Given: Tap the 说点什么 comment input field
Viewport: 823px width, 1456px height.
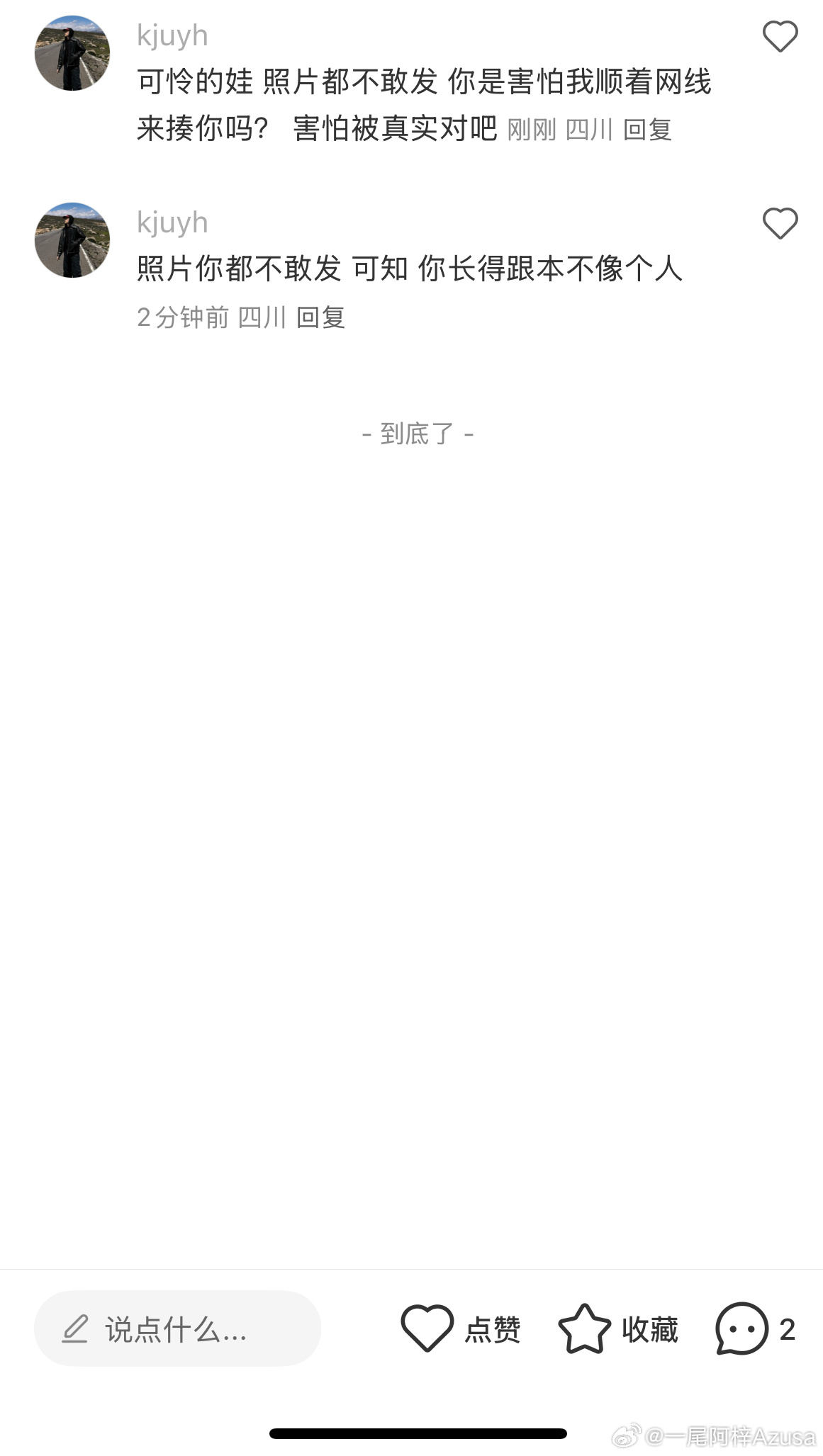Looking at the screenshot, I should point(177,1329).
